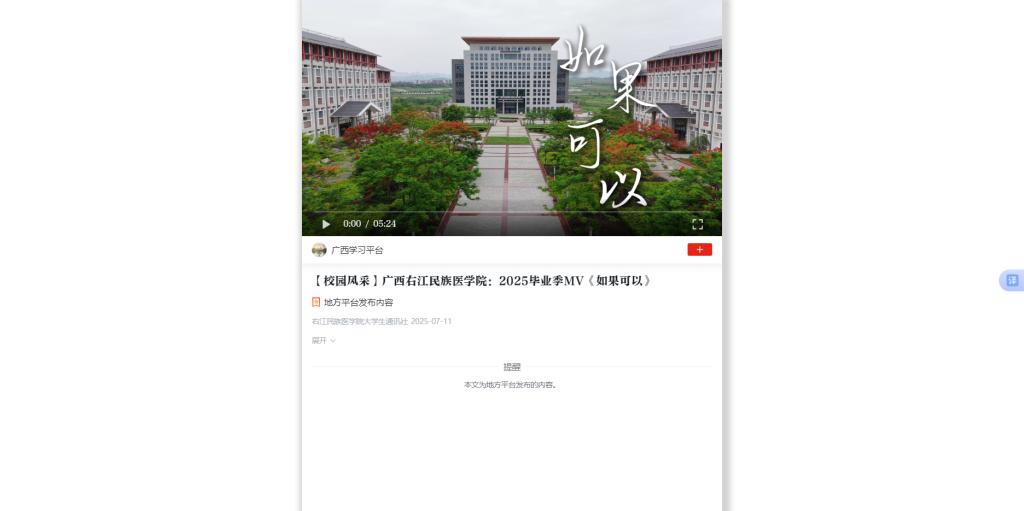
Task: Enter fullscreen video mode
Action: pos(697,224)
